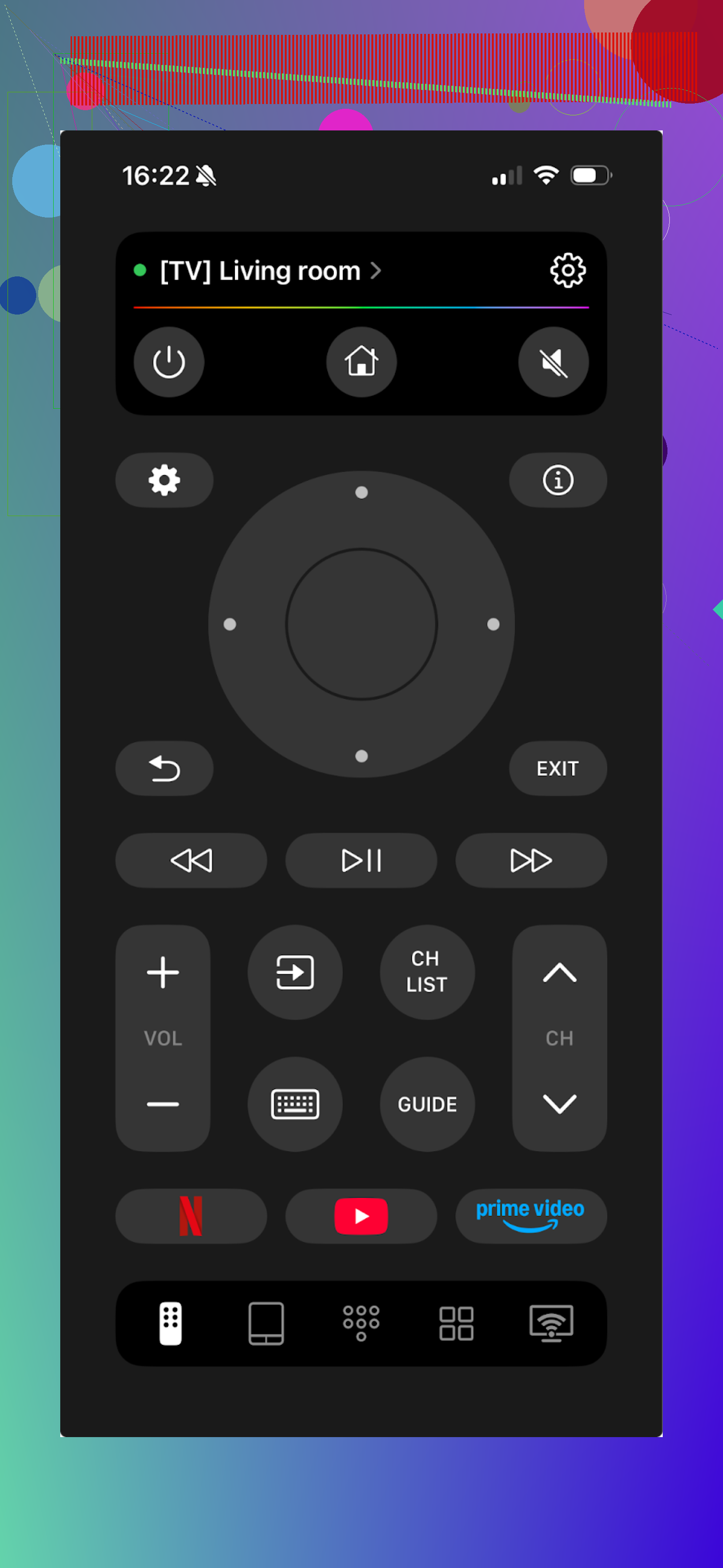The width and height of the screenshot is (723, 1568).
Task: Open input source selector
Action: point(295,972)
